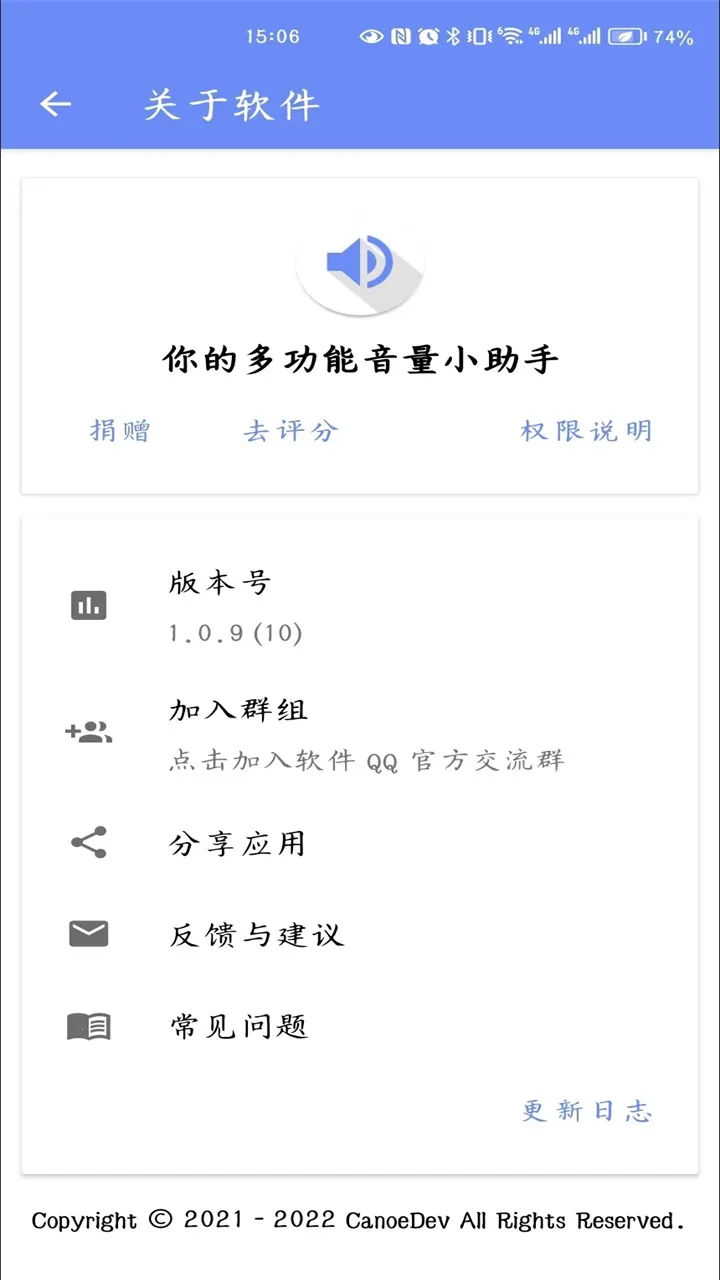View the 更新日志 changelog
Screen dimensions: 720x1280
[x=587, y=1111]
